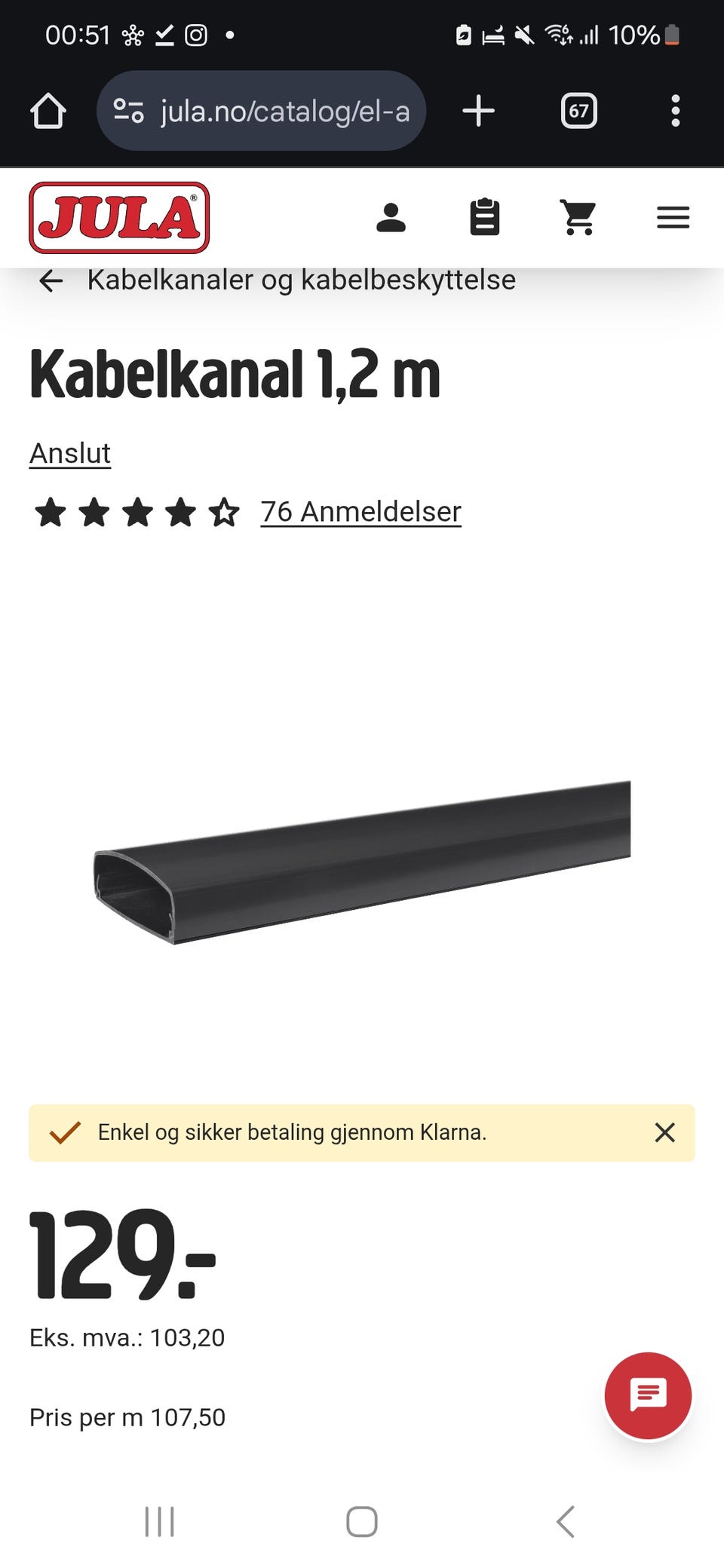Open the Jula site menu

click(673, 218)
